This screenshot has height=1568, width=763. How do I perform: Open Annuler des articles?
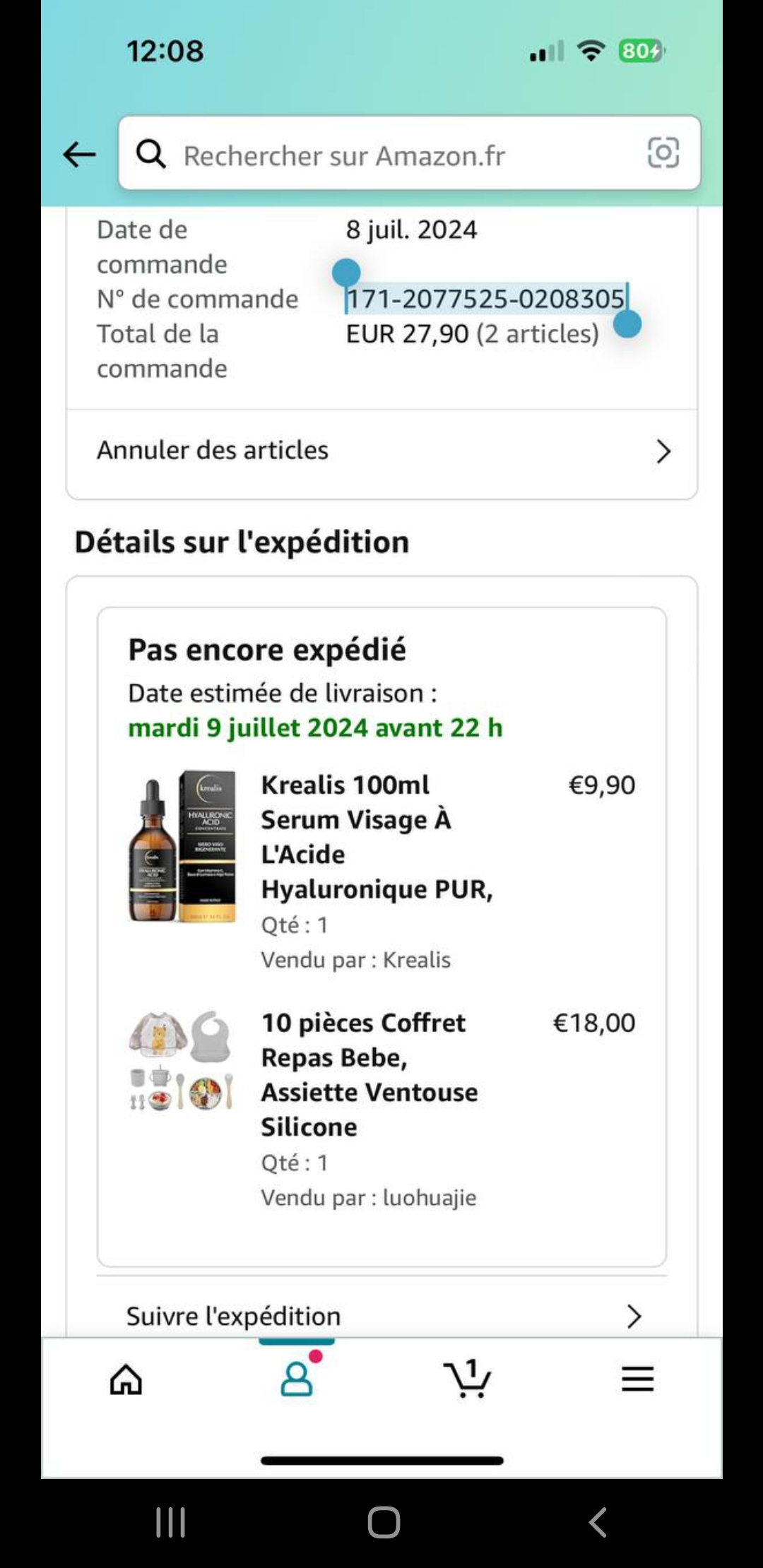click(x=381, y=451)
